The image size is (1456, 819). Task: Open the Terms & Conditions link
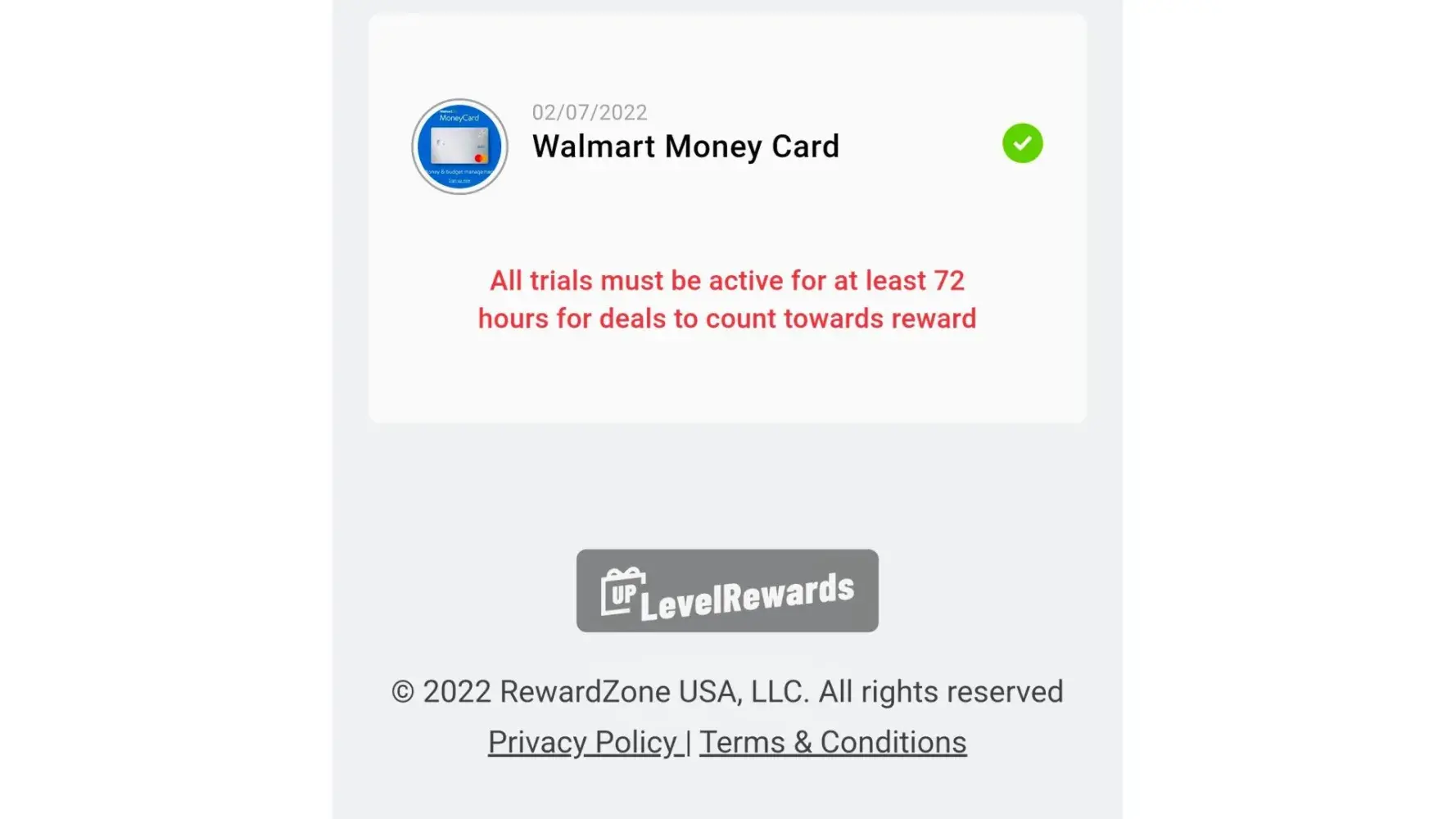click(x=832, y=742)
